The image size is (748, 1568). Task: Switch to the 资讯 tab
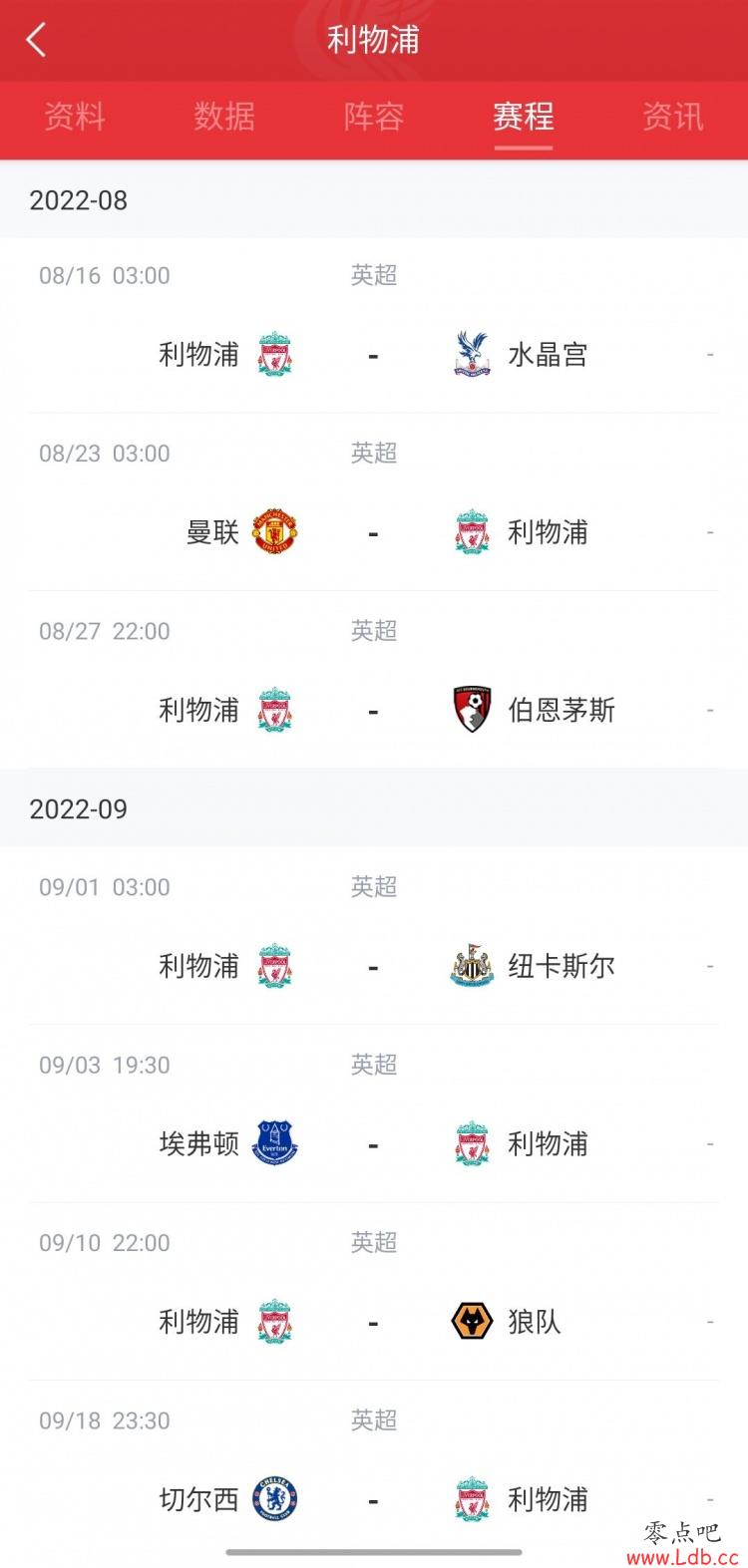[673, 117]
